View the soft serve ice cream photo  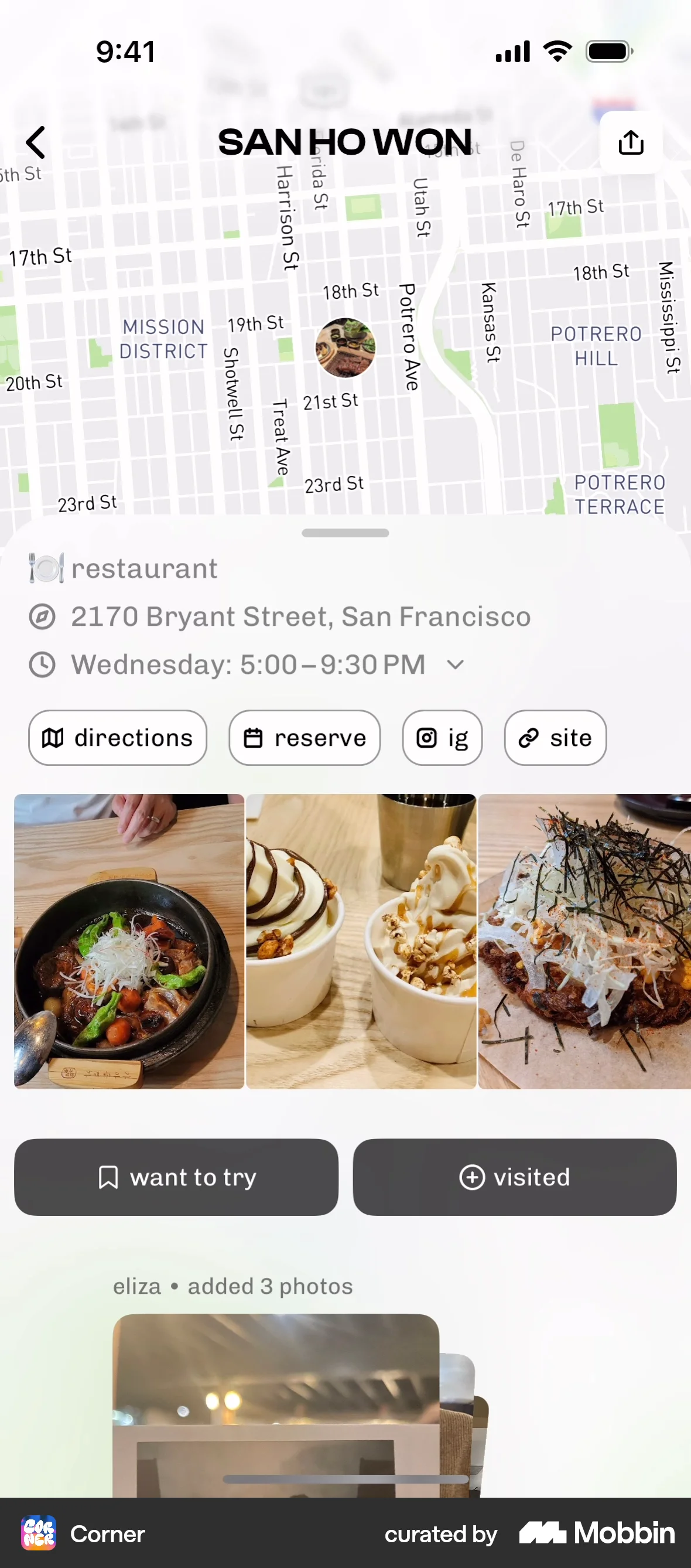tap(361, 941)
